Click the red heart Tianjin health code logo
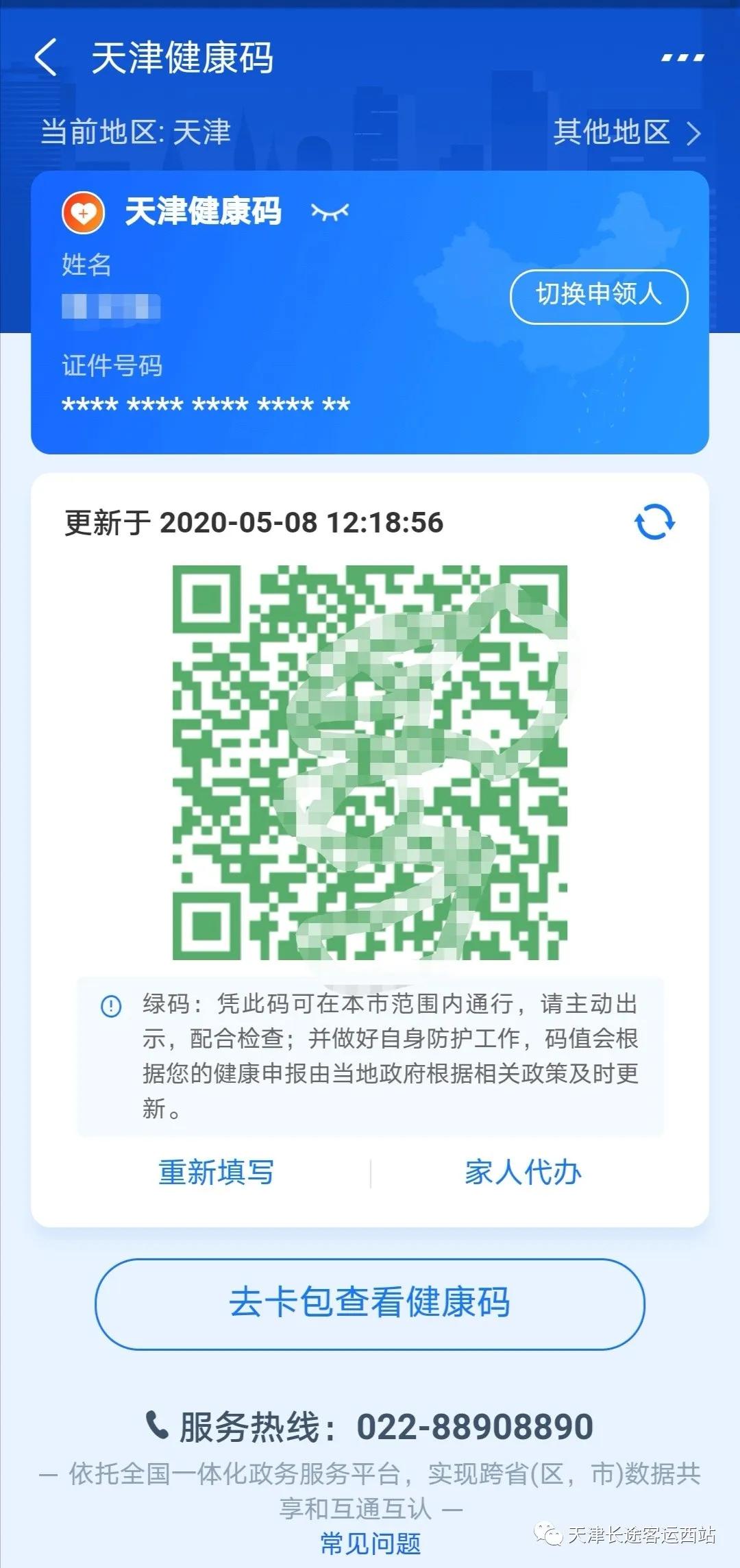Viewport: 740px width, 1568px height. click(x=84, y=213)
